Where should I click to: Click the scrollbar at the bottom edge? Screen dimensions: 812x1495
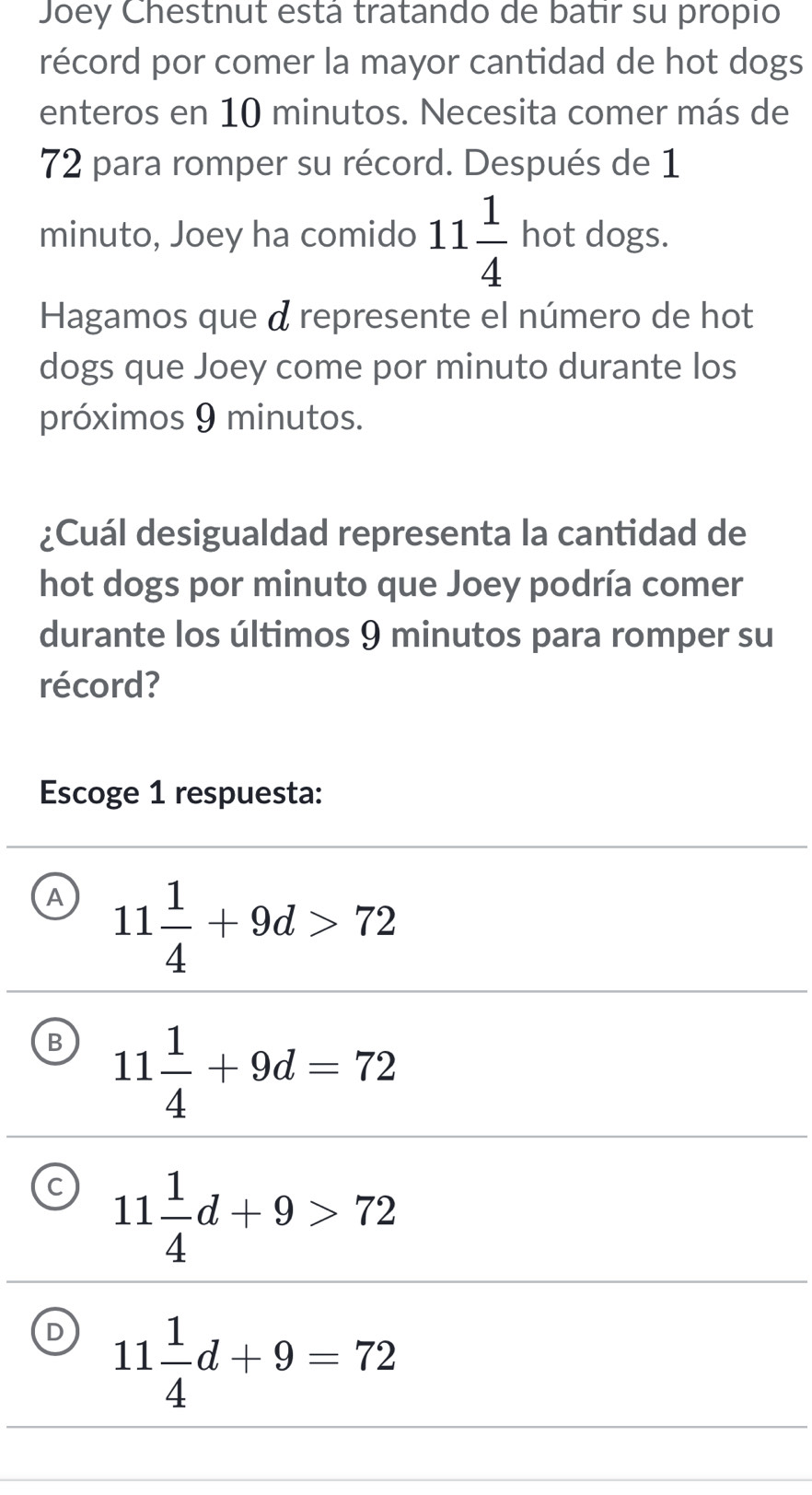point(405,1484)
